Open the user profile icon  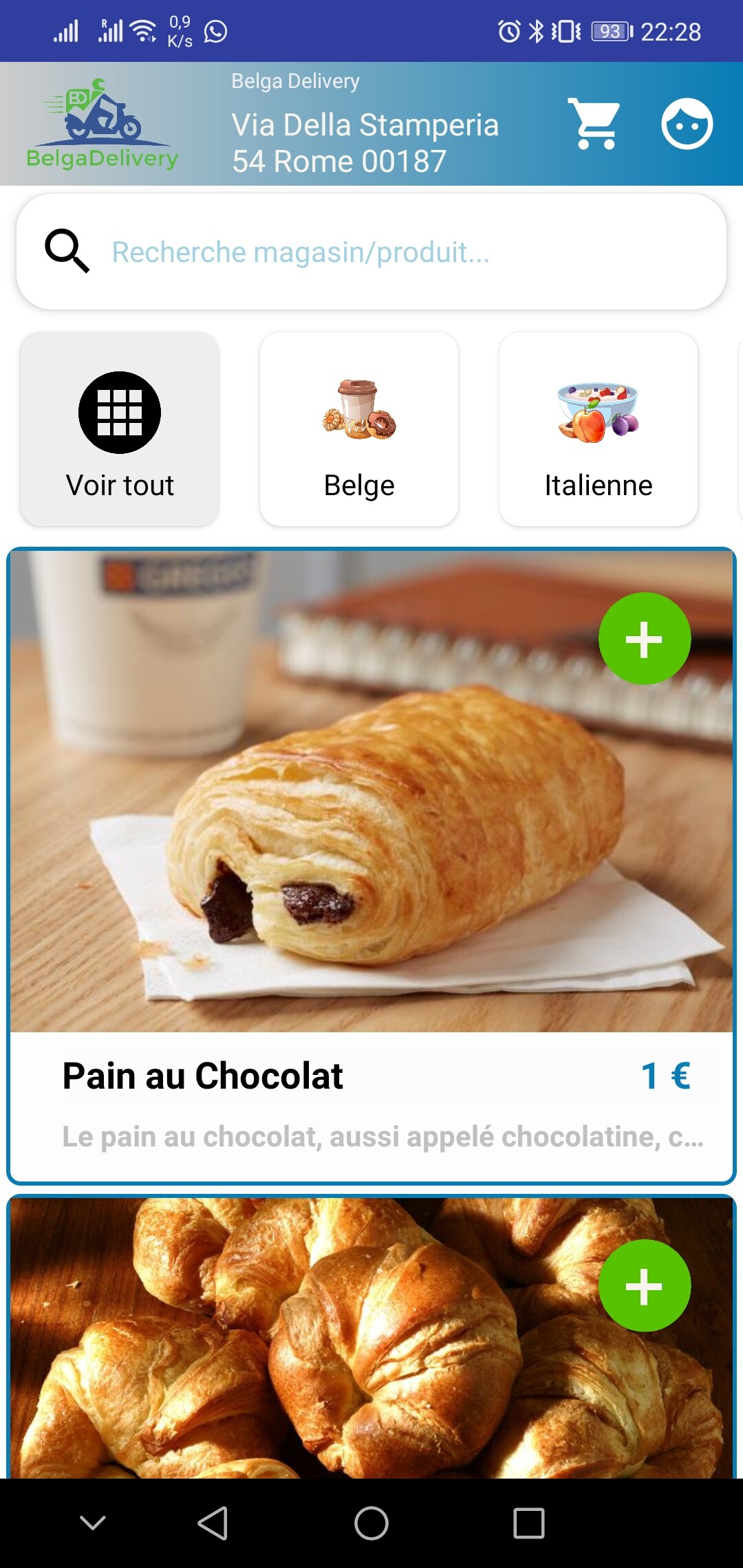[x=687, y=124]
